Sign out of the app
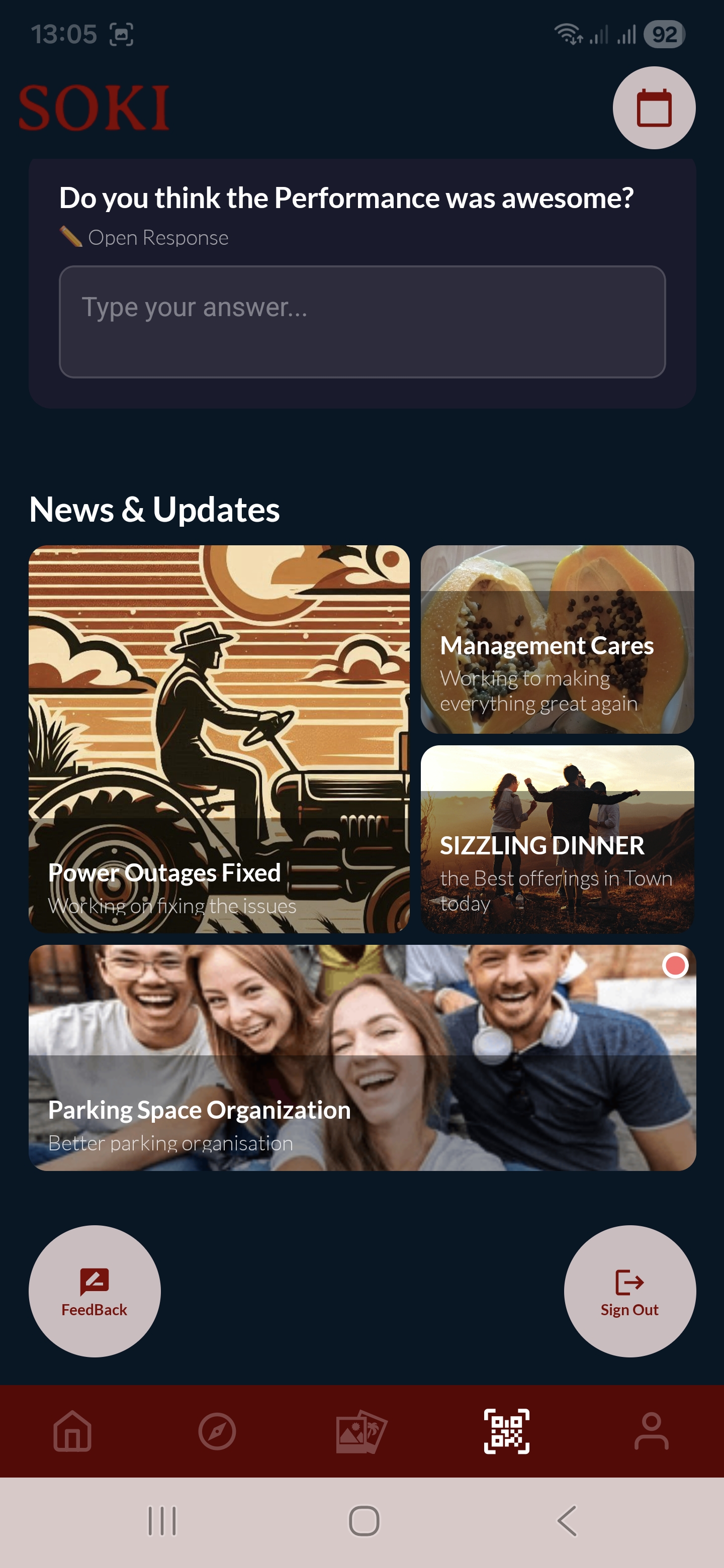Viewport: 724px width, 1568px height. point(629,1291)
